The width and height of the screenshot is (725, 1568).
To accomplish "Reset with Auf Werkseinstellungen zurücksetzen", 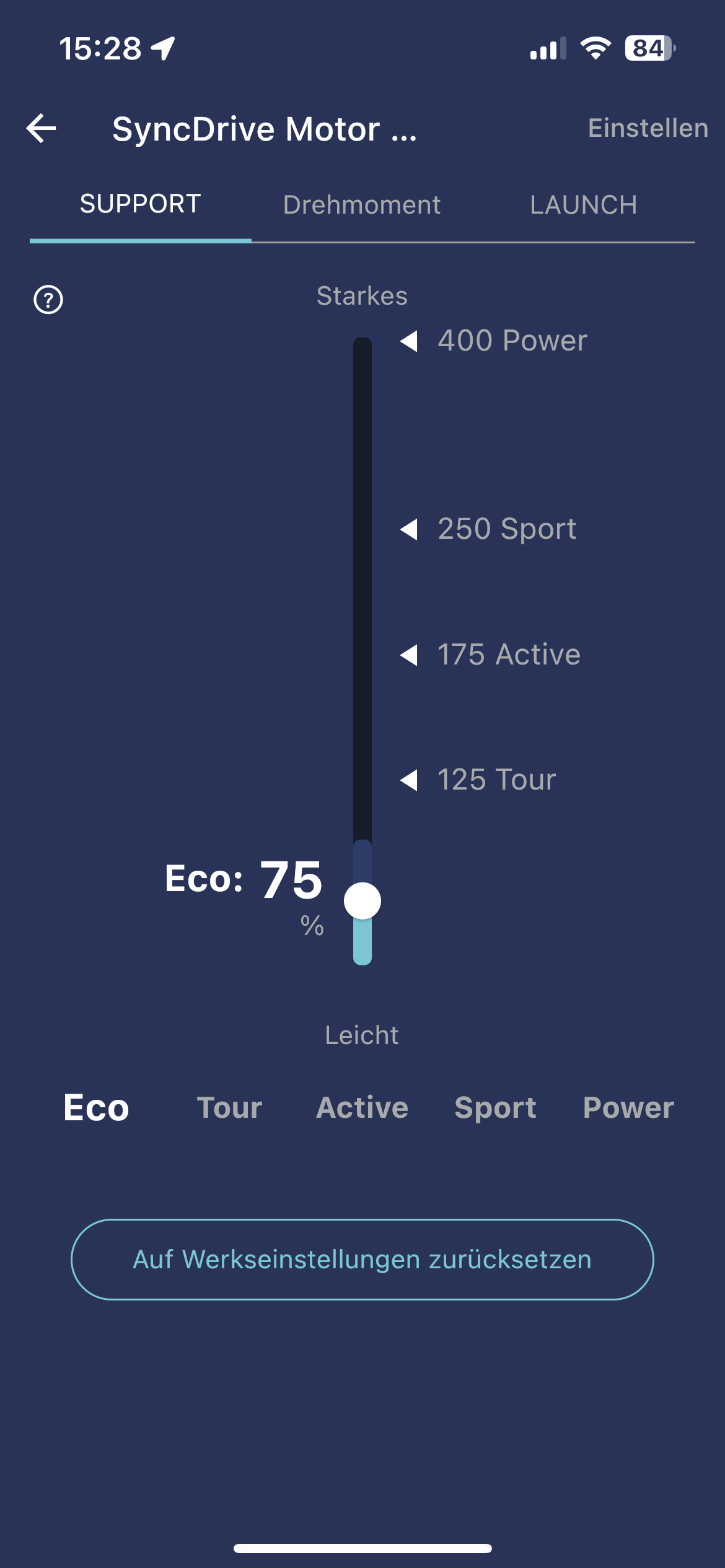I will tap(362, 1260).
